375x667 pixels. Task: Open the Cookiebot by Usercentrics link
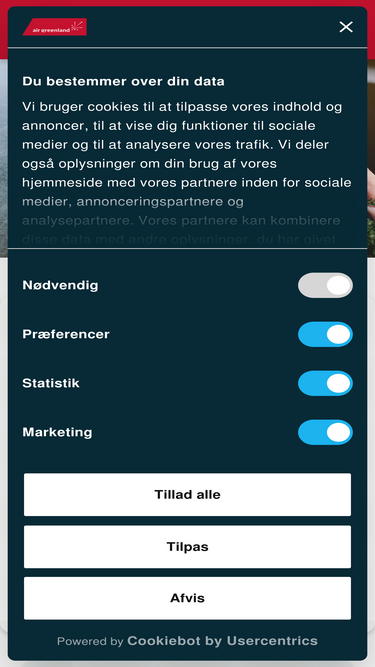(x=222, y=641)
